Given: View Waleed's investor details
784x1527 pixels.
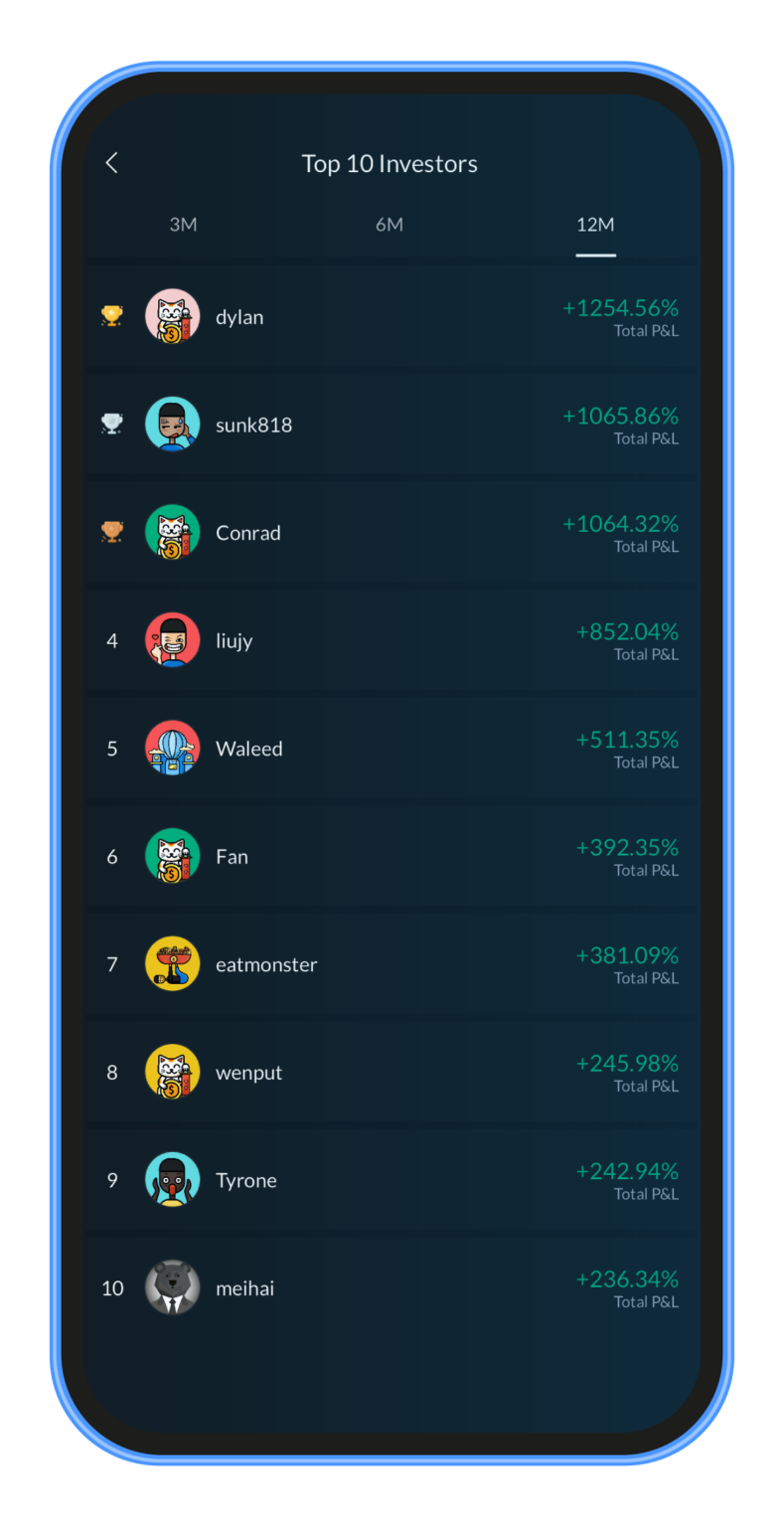Looking at the screenshot, I should [x=392, y=749].
